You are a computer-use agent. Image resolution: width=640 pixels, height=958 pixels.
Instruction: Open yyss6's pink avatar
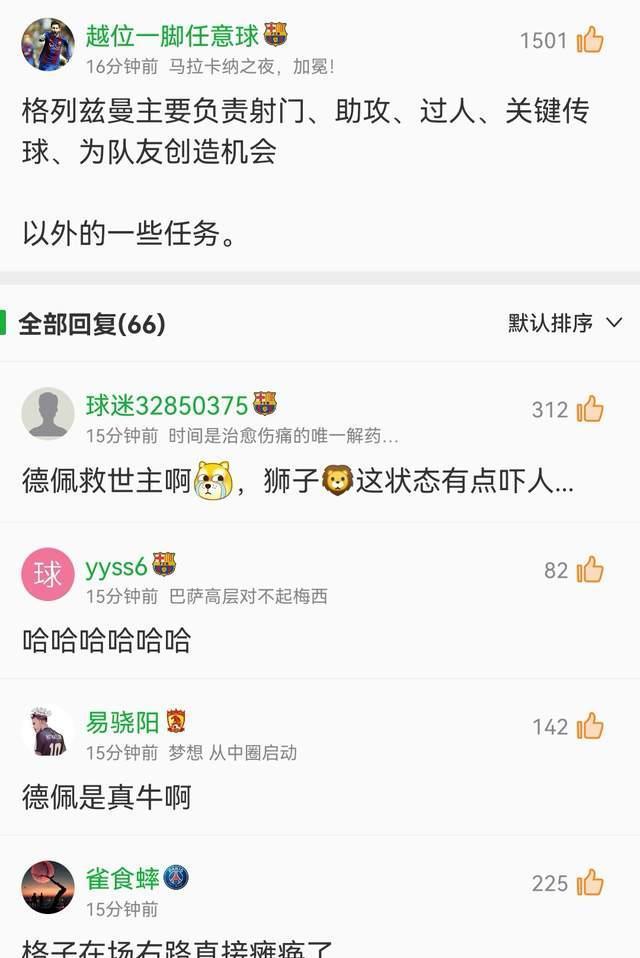pyautogui.click(x=48, y=575)
